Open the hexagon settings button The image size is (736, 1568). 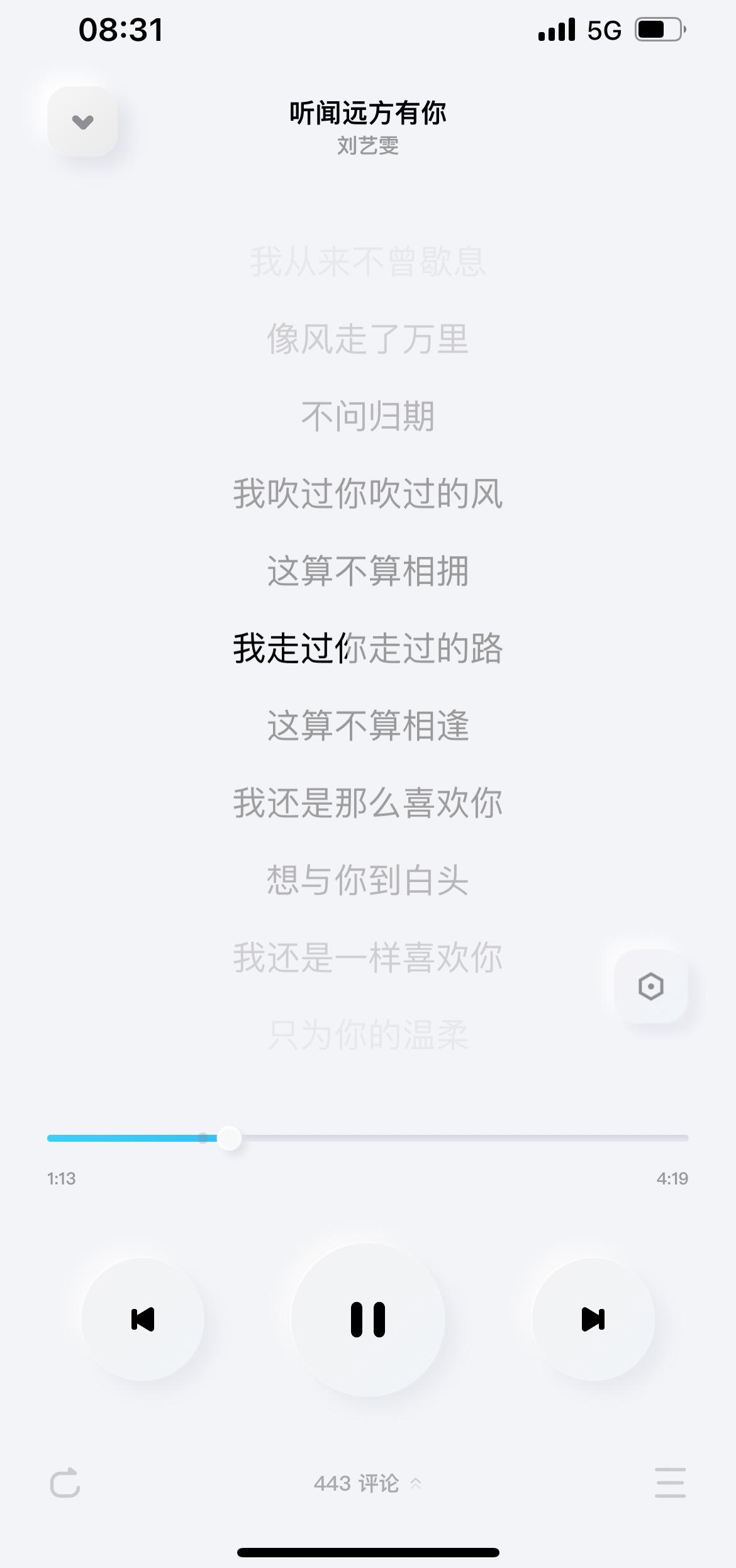tap(650, 986)
